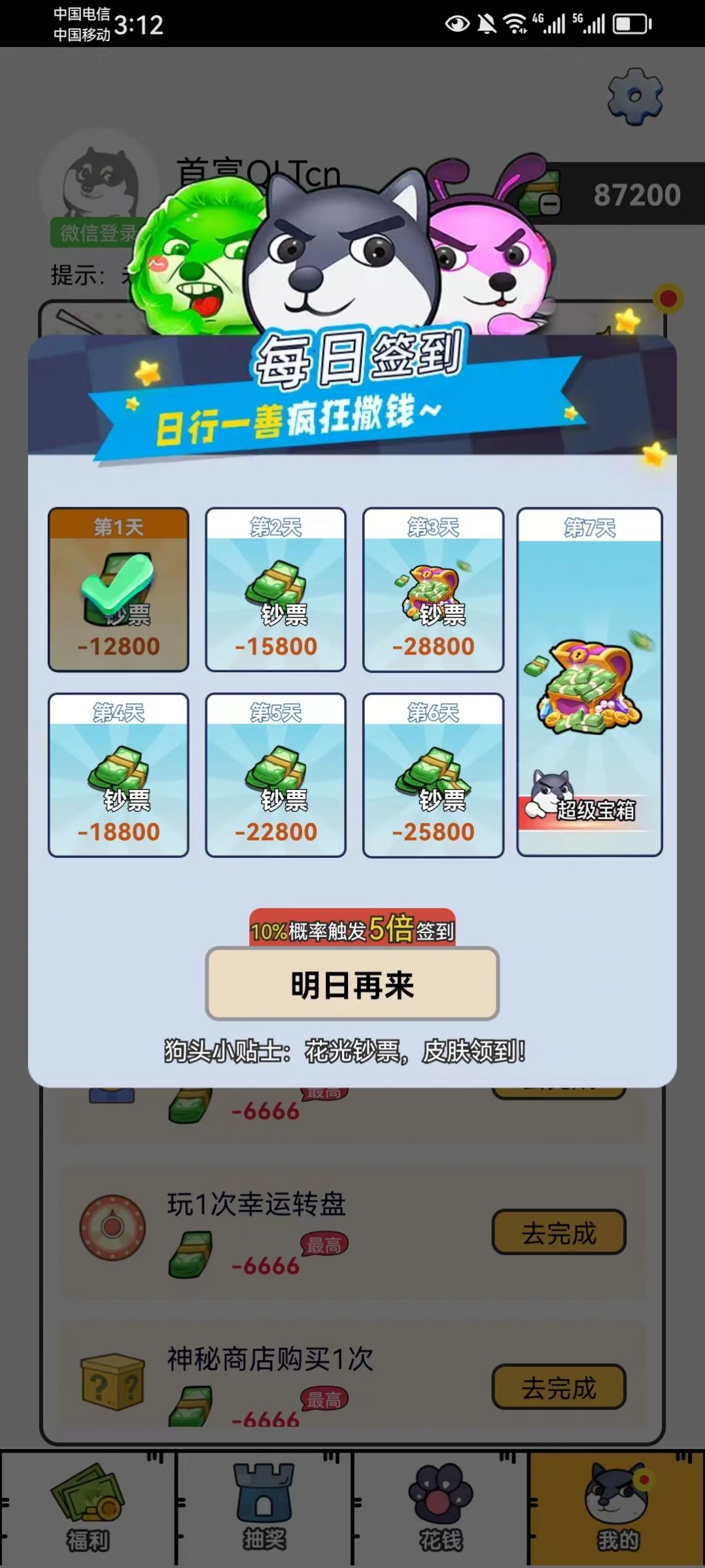
Task: Tap 去完成 on the lucky wheel task
Action: tap(559, 1231)
